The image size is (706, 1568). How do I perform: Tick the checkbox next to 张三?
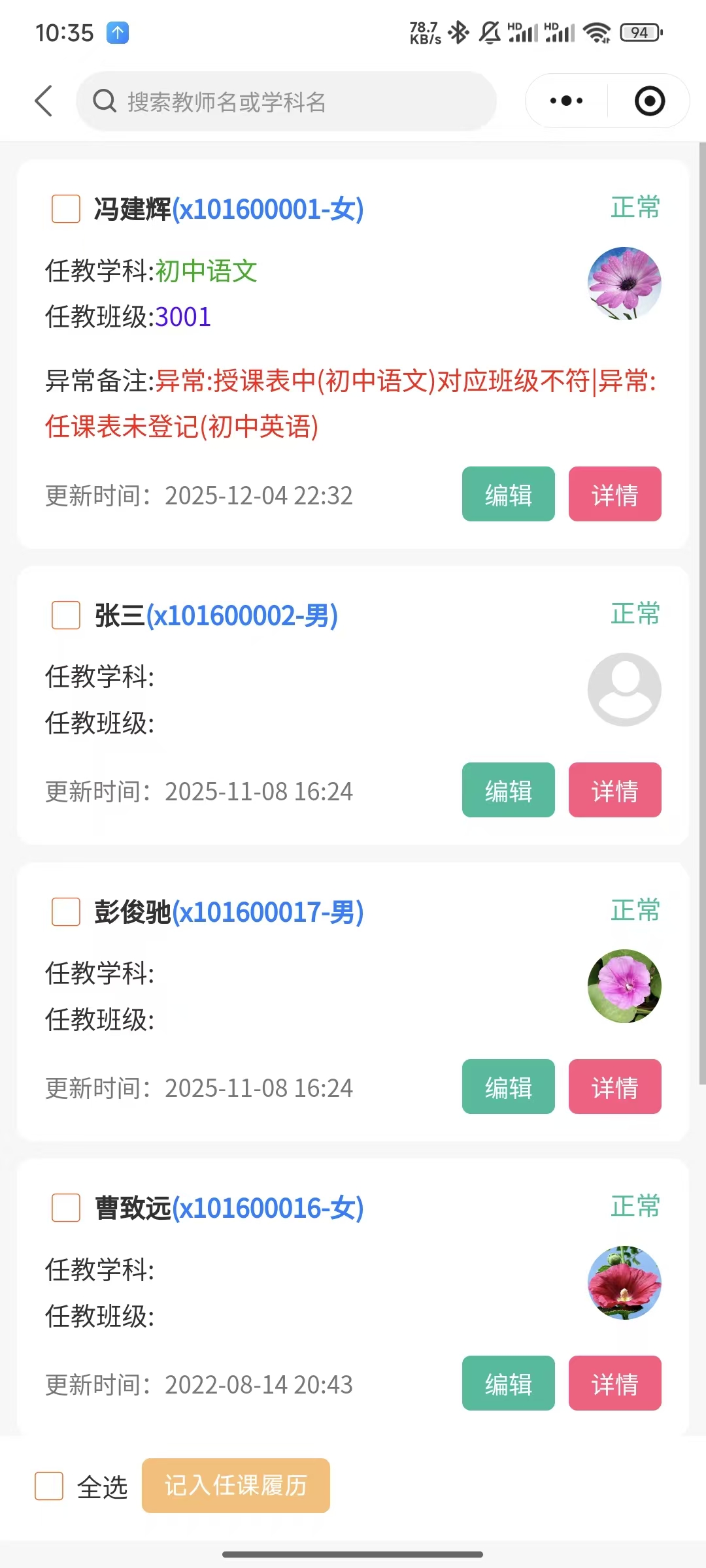pos(66,615)
